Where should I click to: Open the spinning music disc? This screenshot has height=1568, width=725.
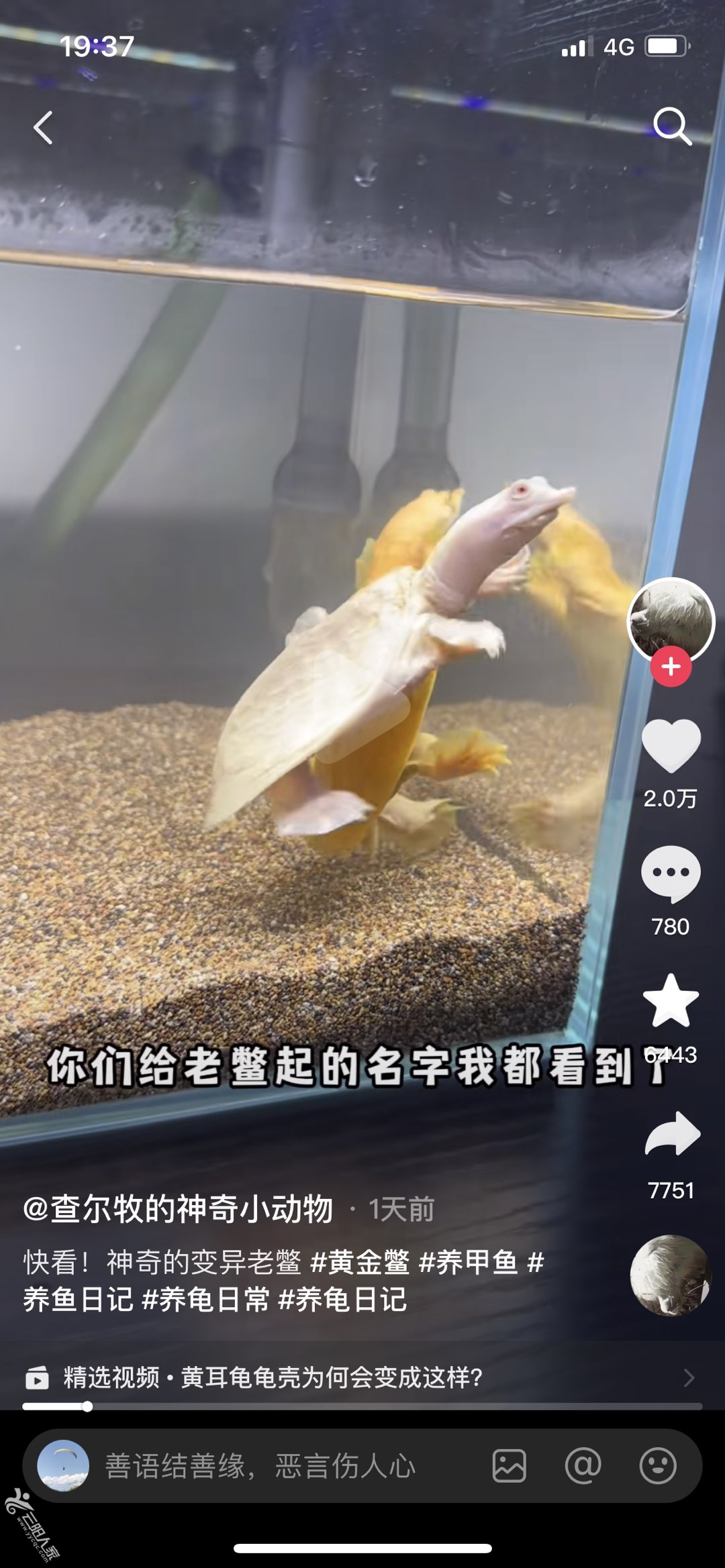pos(670,1275)
